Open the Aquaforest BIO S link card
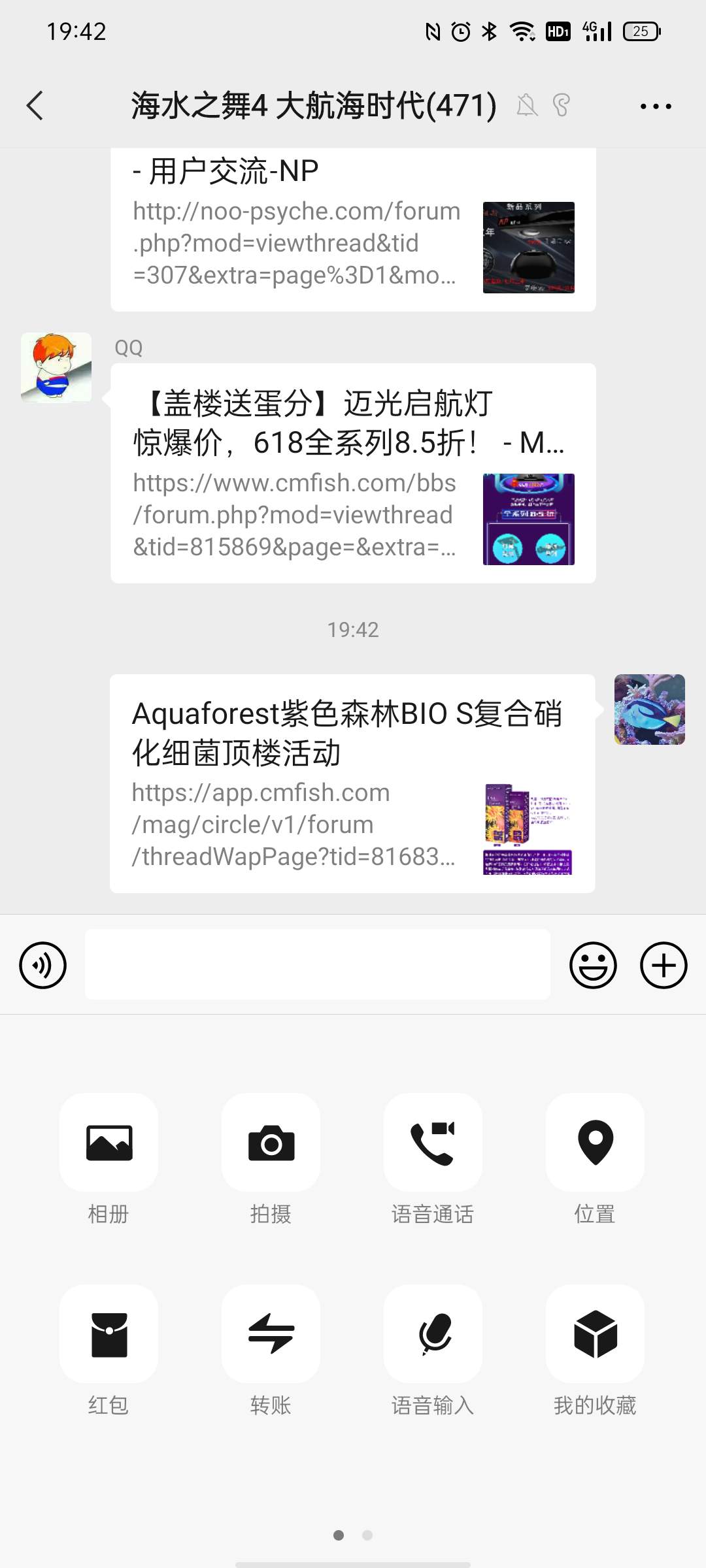This screenshot has width=706, height=1568. coord(352,783)
